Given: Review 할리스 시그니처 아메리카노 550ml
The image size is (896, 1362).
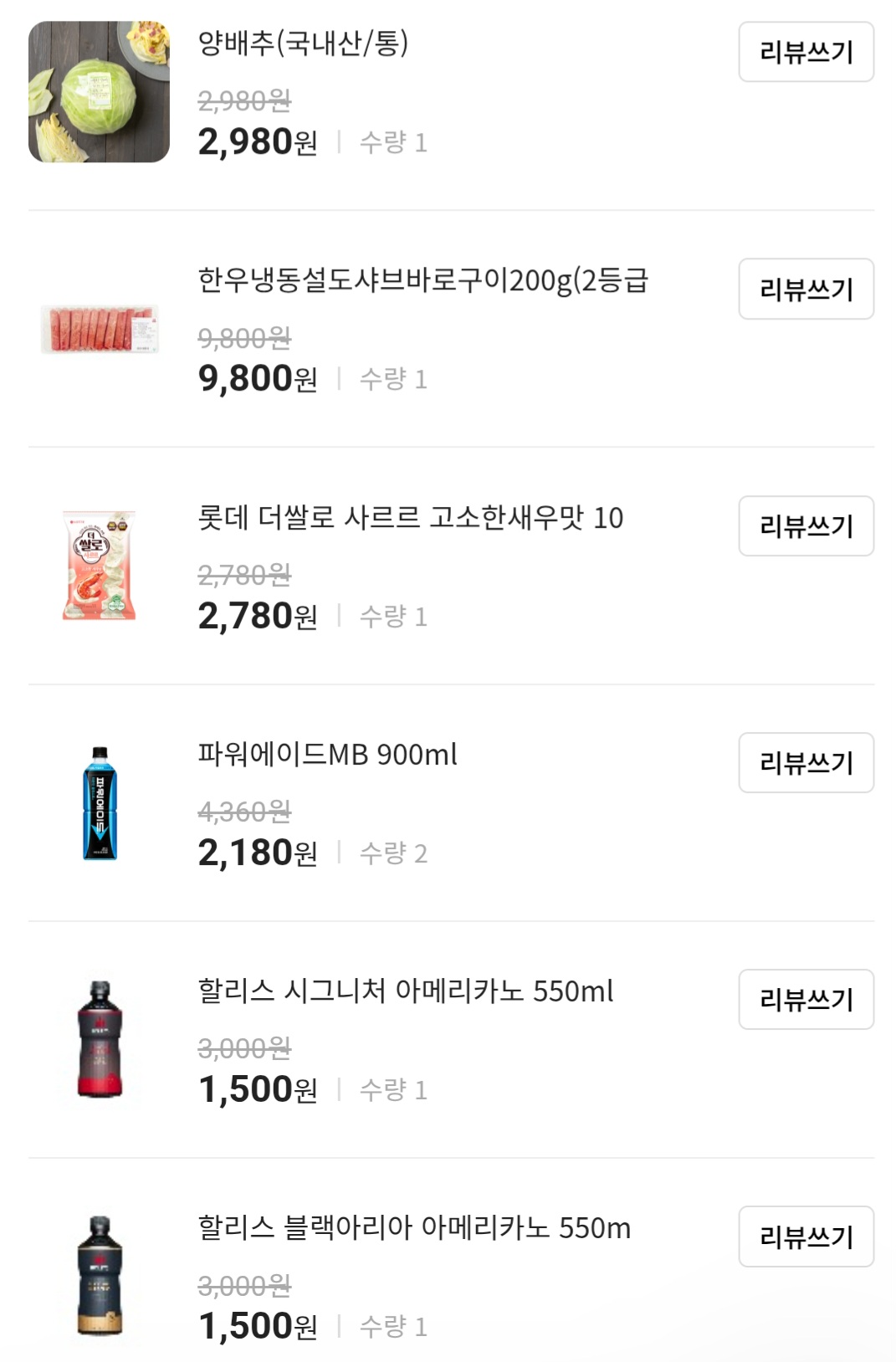Looking at the screenshot, I should (x=806, y=999).
